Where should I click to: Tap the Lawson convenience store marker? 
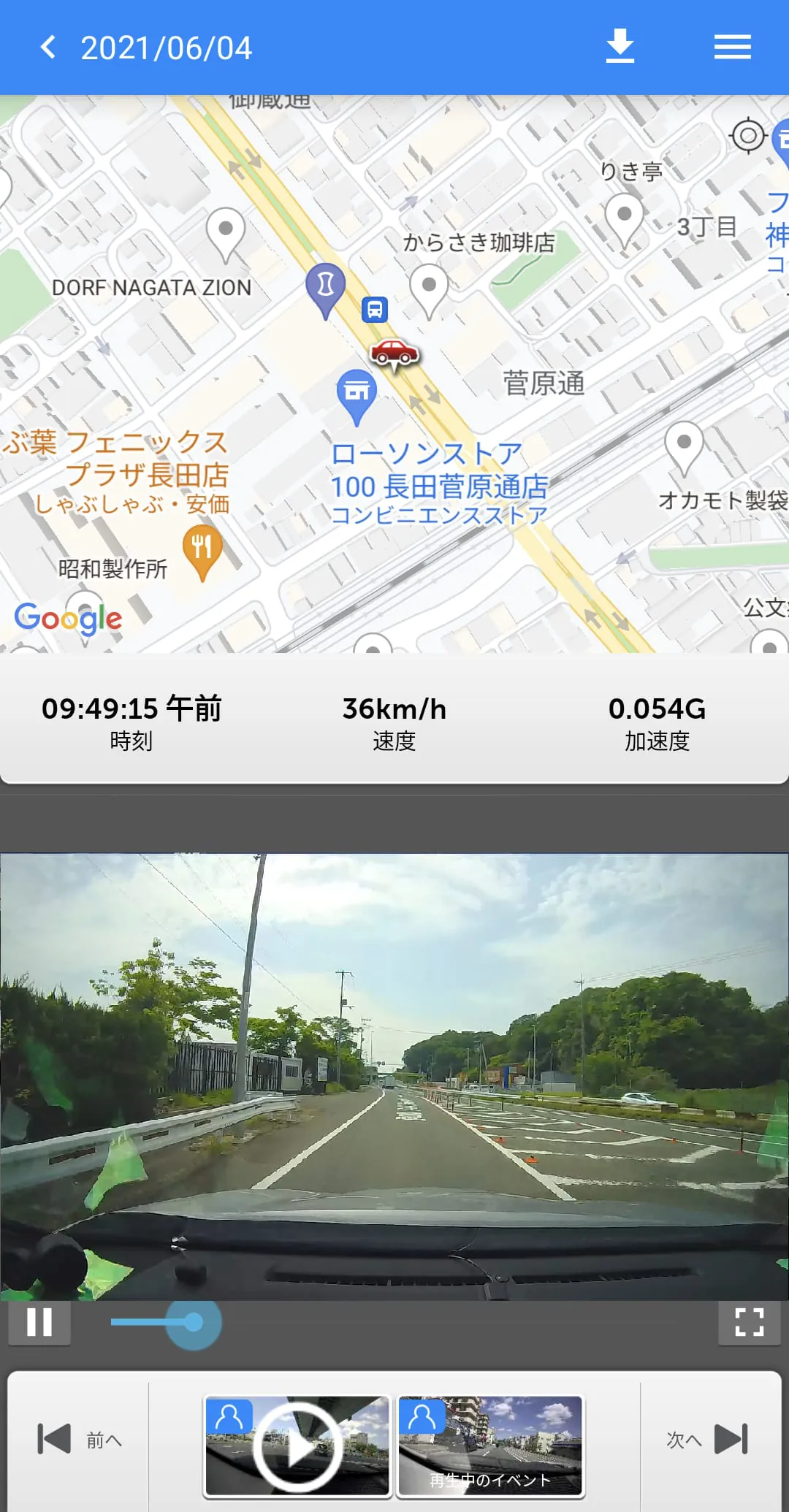356,392
